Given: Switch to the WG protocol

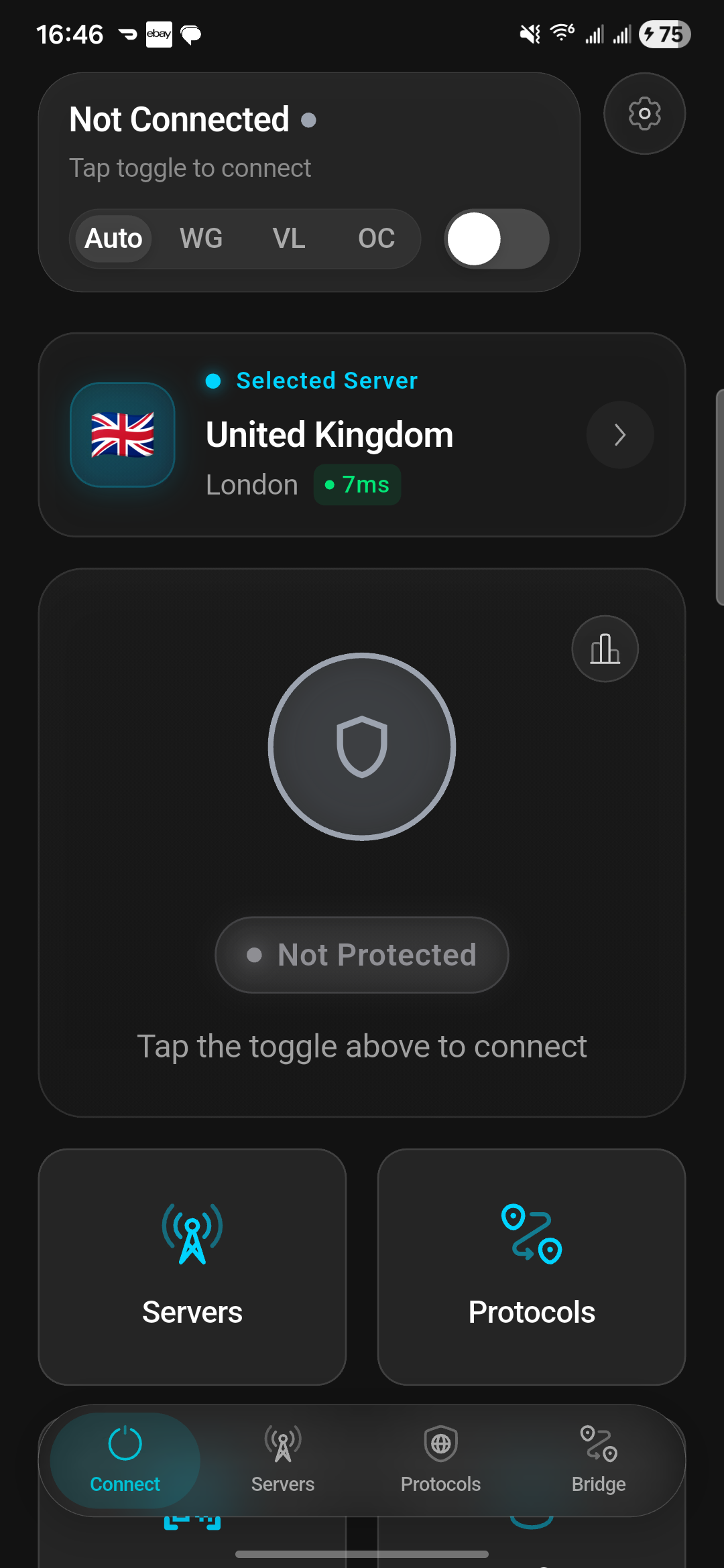Looking at the screenshot, I should pos(201,239).
